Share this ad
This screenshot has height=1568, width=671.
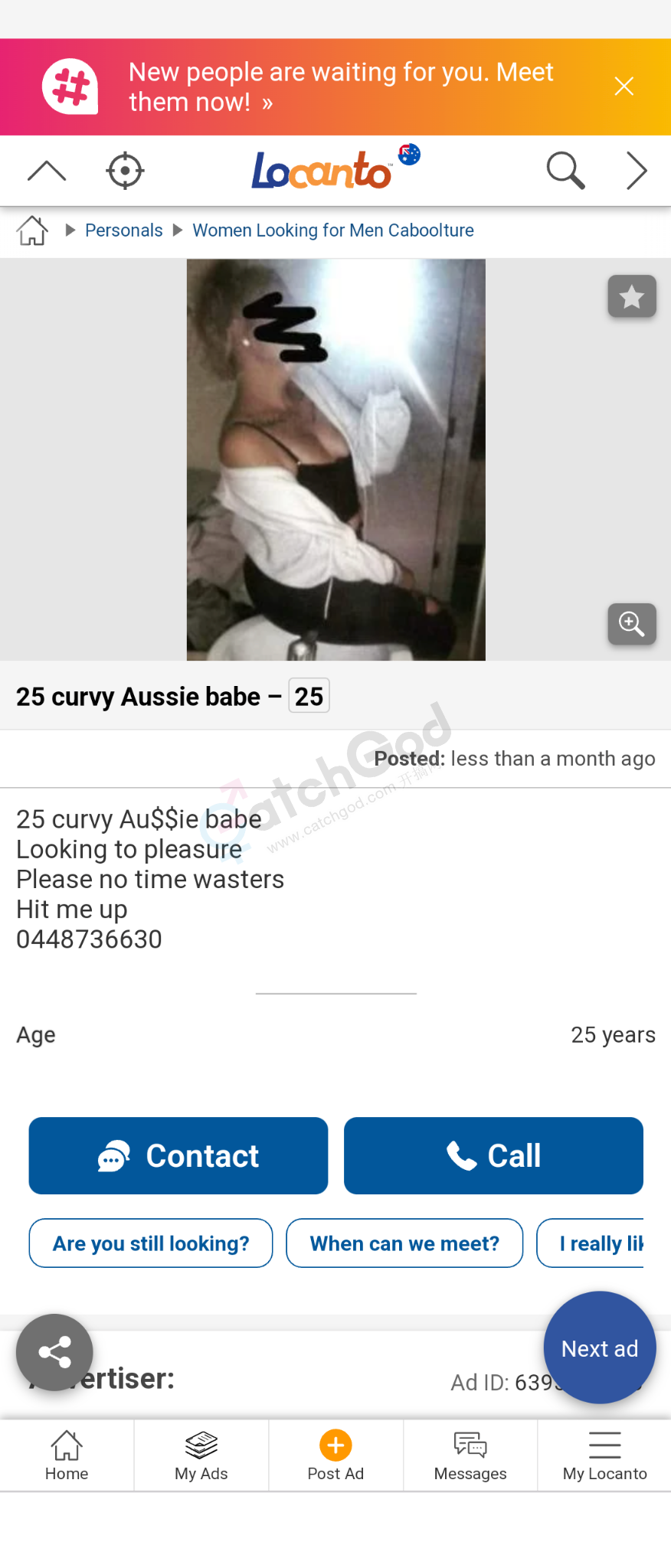(54, 1352)
